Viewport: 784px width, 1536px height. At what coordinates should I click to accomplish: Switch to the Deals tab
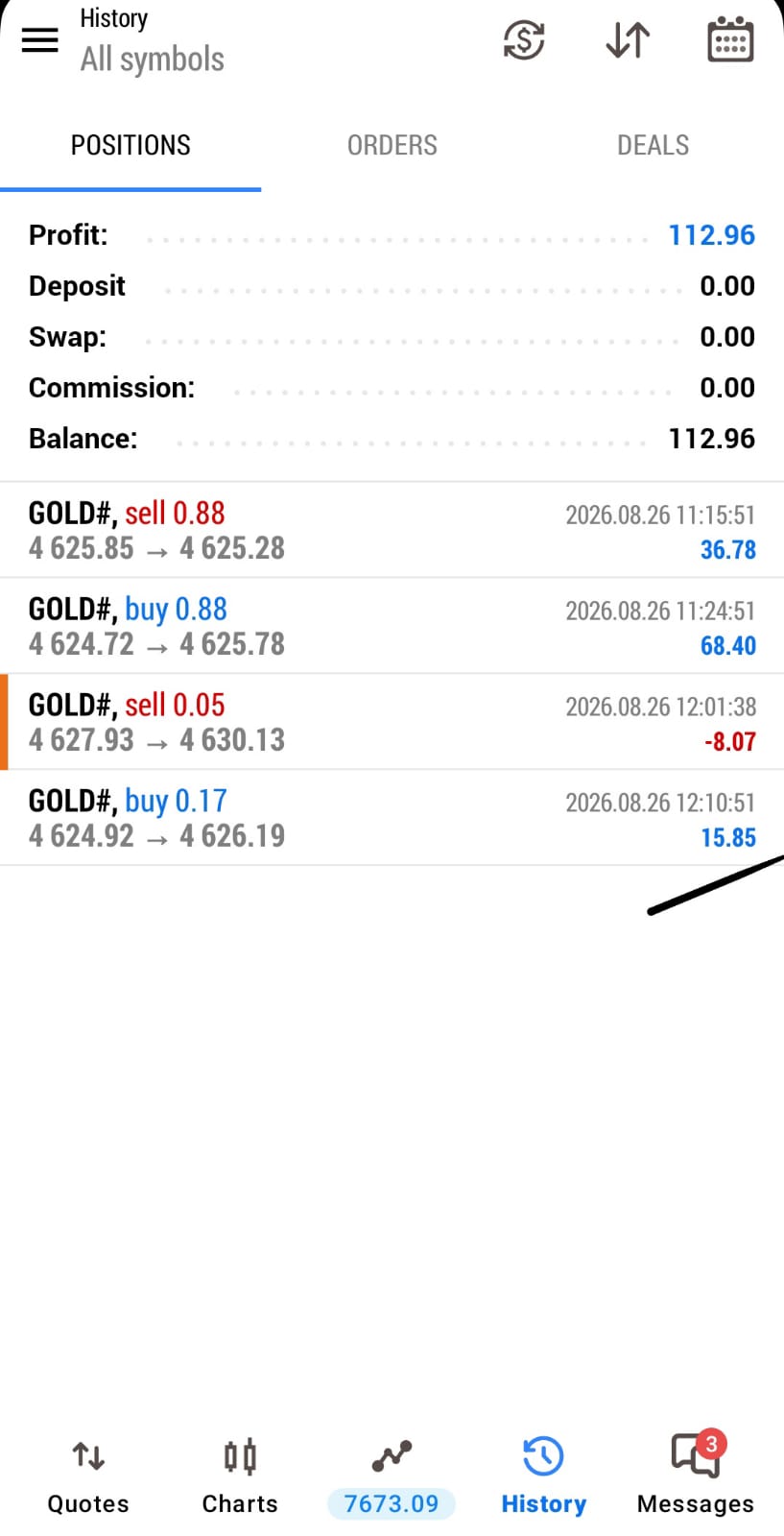click(x=653, y=145)
